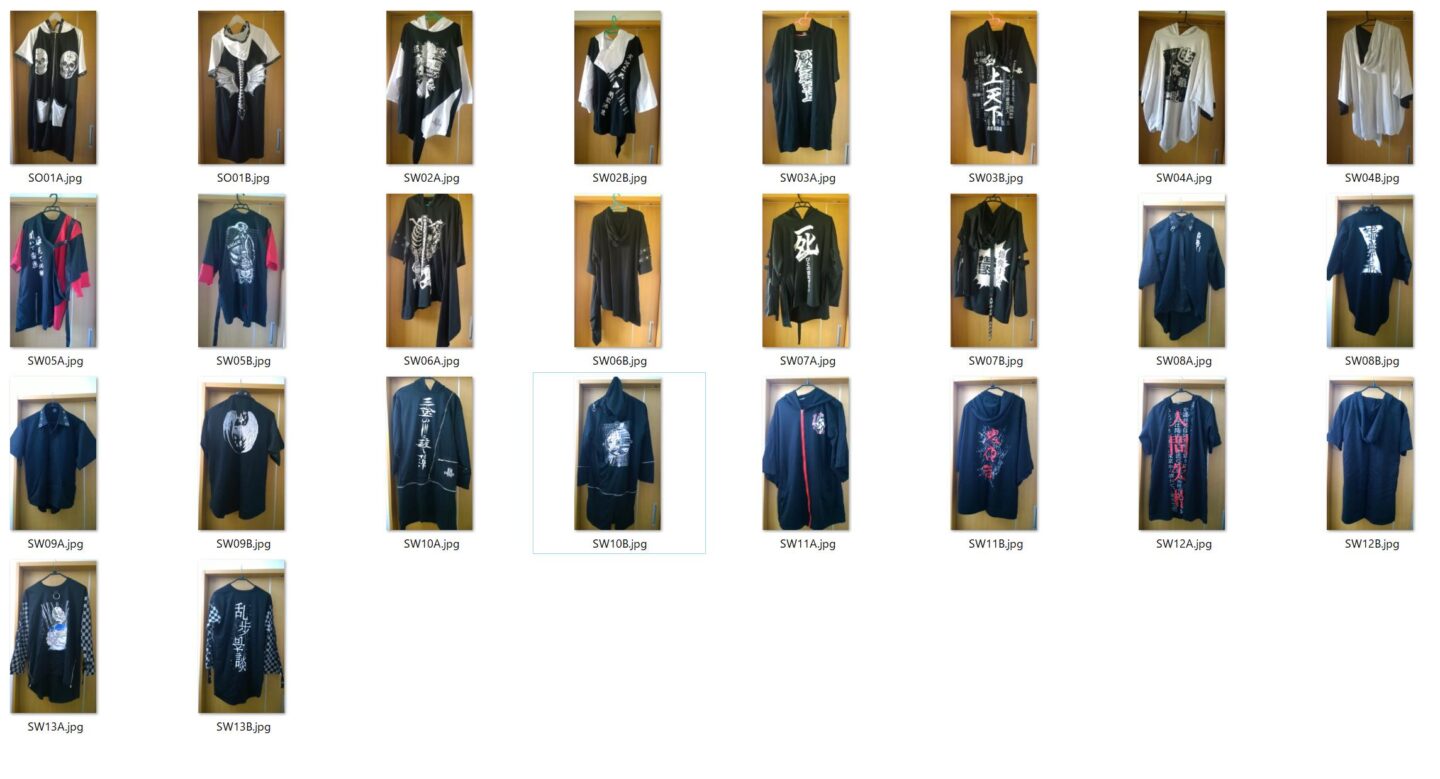Viewport: 1440px width, 779px height.
Task: Select the SO01B.jpg thumbnail
Action: [x=241, y=88]
